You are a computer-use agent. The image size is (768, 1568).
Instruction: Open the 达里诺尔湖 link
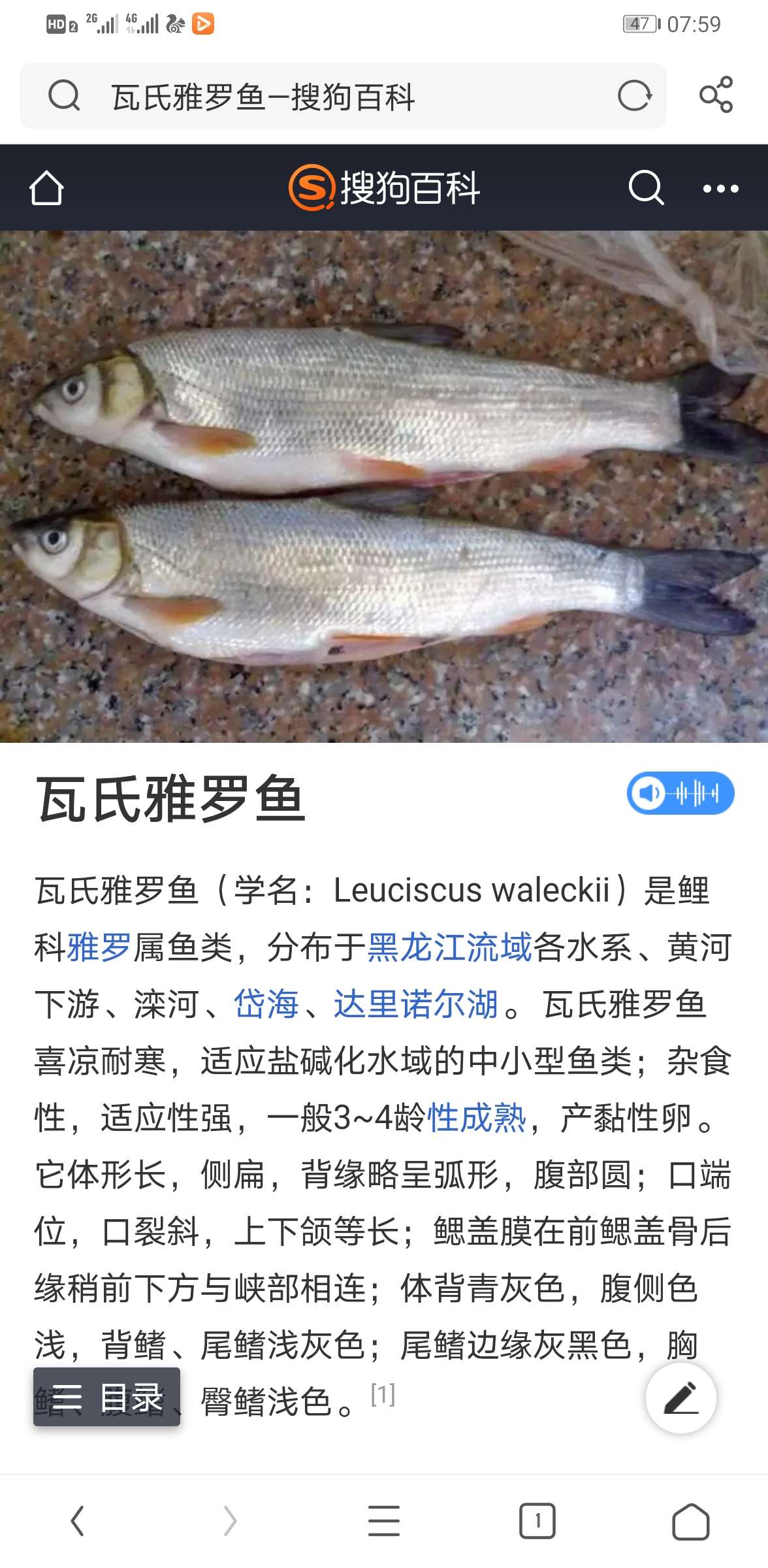[416, 1004]
